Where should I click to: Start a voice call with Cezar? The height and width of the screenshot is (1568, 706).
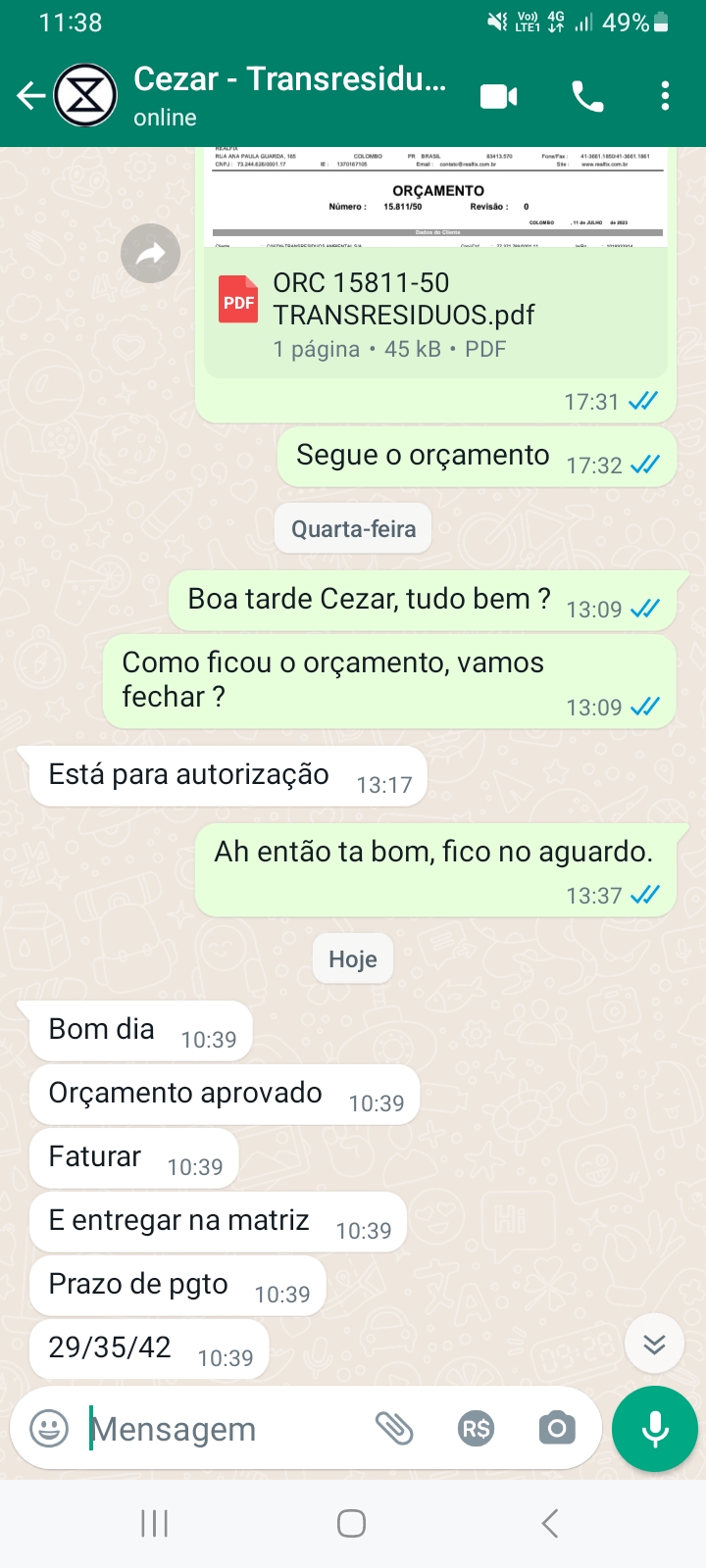click(587, 96)
